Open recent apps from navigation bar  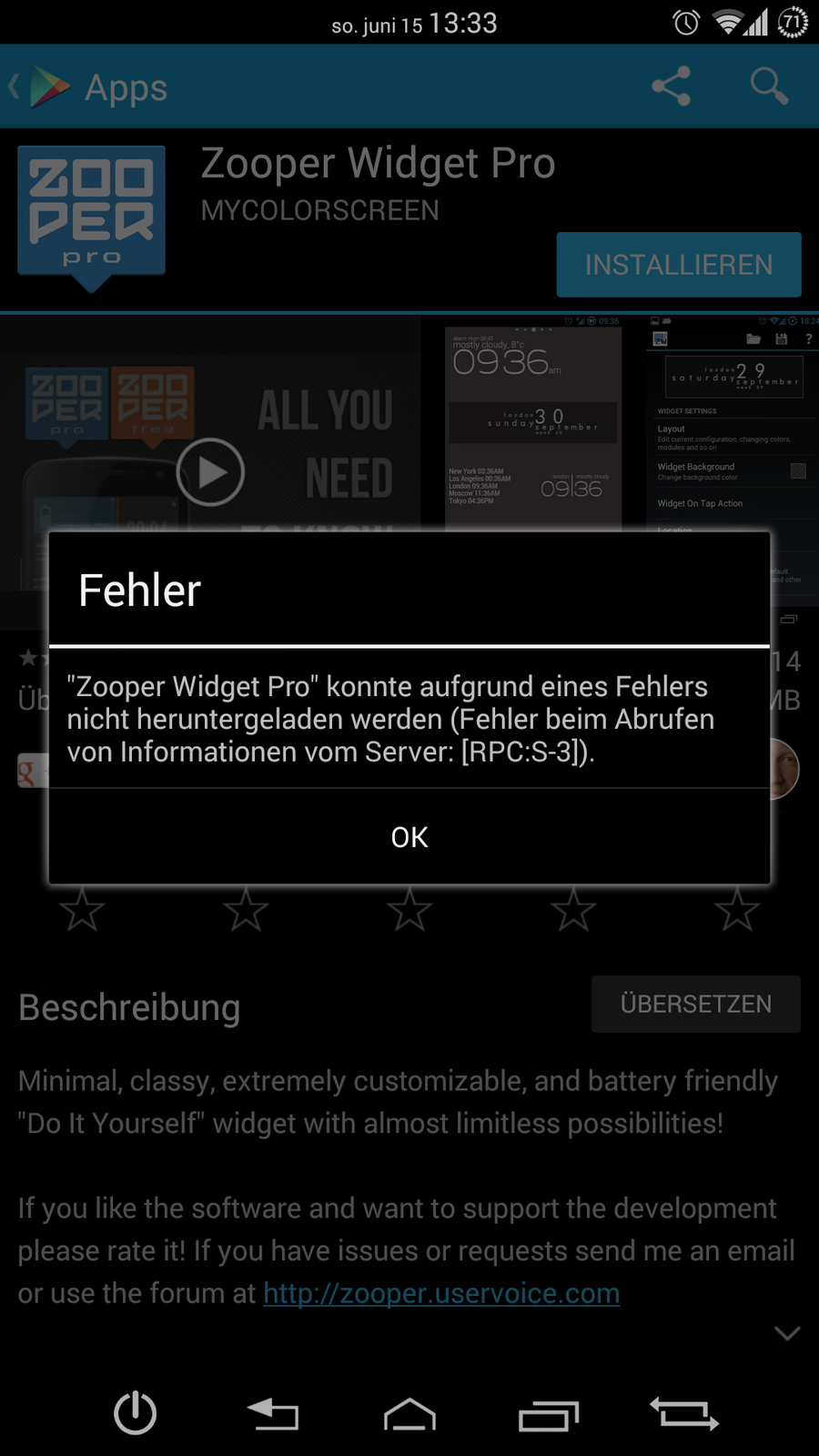tap(549, 1415)
